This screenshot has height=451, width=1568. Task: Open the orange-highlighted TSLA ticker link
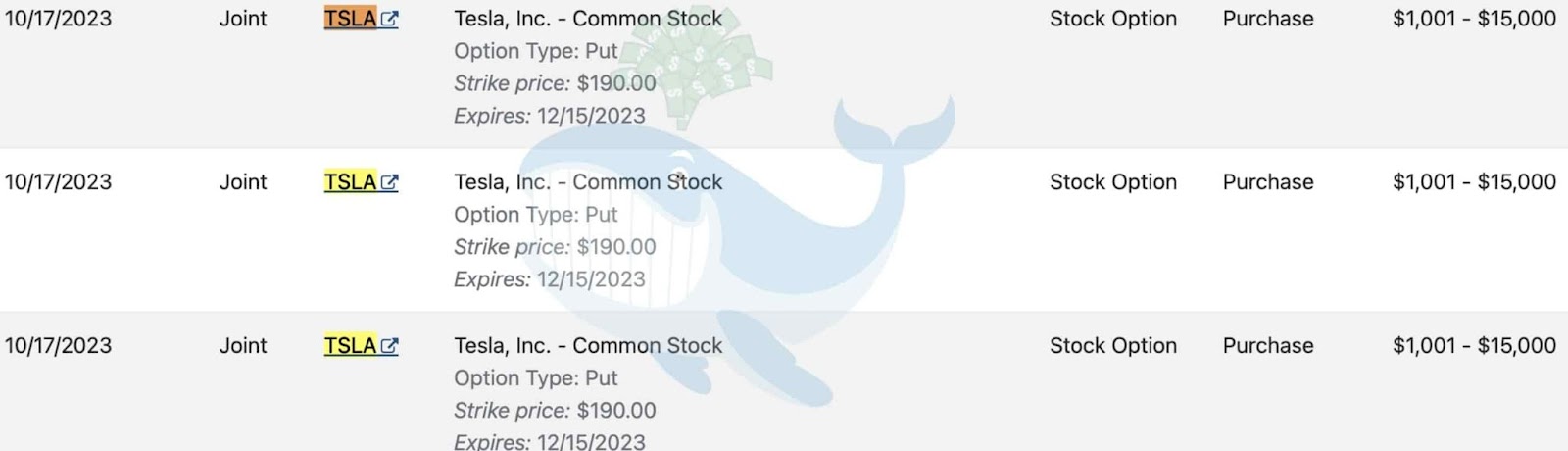351,19
